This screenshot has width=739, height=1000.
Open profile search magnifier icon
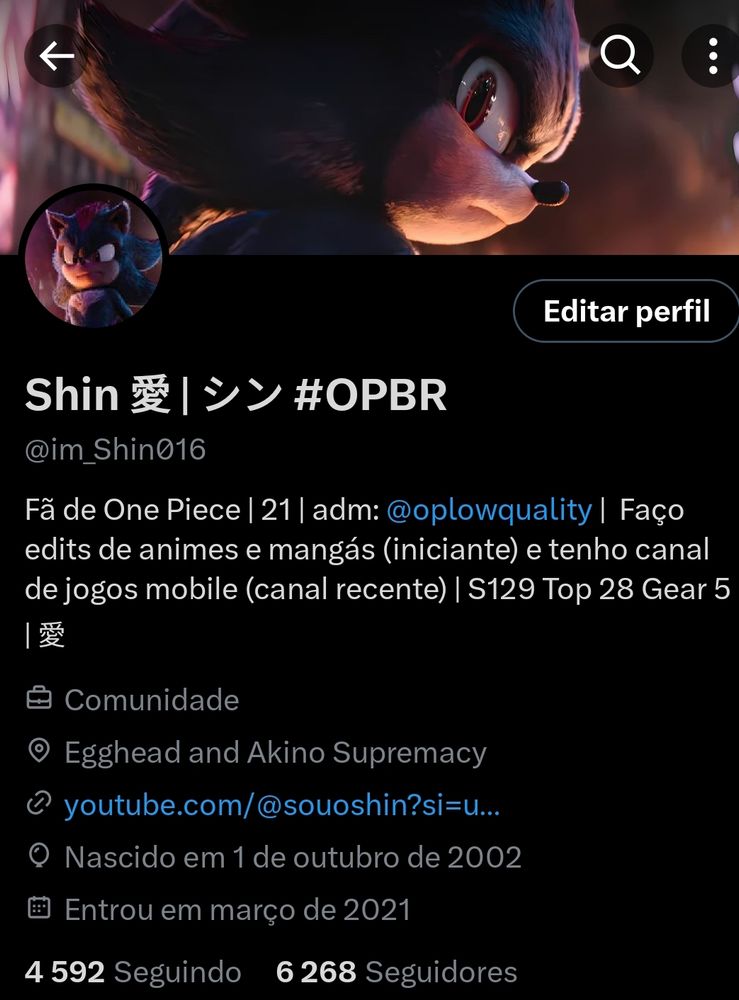pos(620,56)
